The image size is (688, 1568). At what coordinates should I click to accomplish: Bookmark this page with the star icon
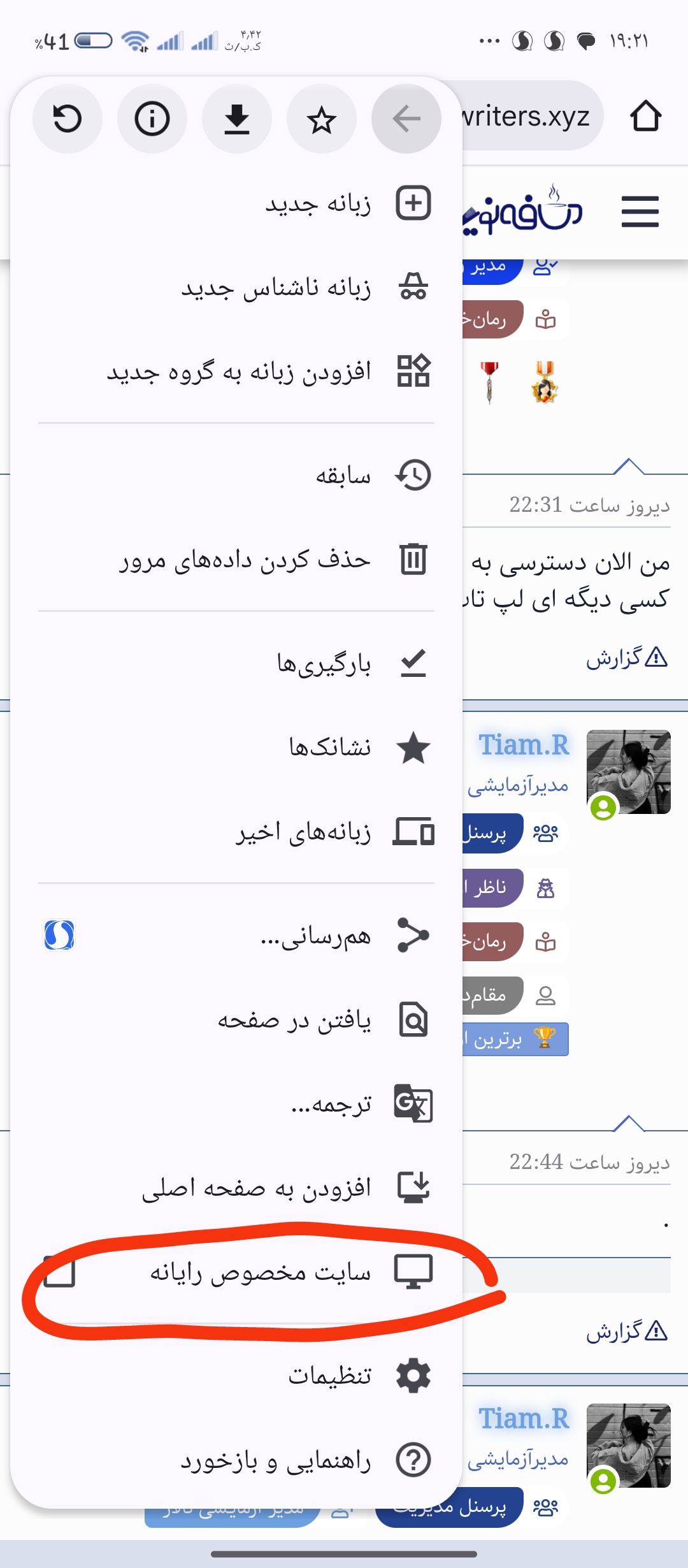322,119
